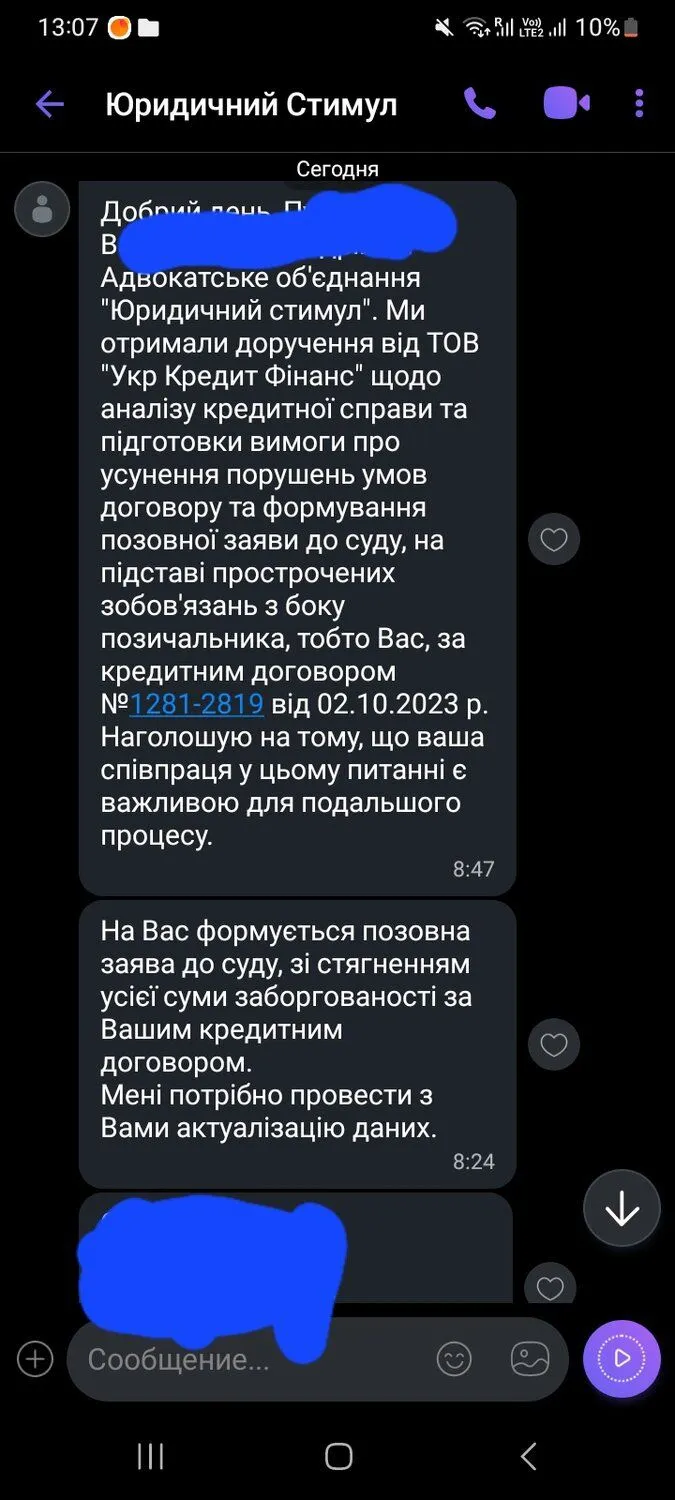Jump to the latest messages
Image resolution: width=675 pixels, height=1500 pixels.
tap(622, 1208)
